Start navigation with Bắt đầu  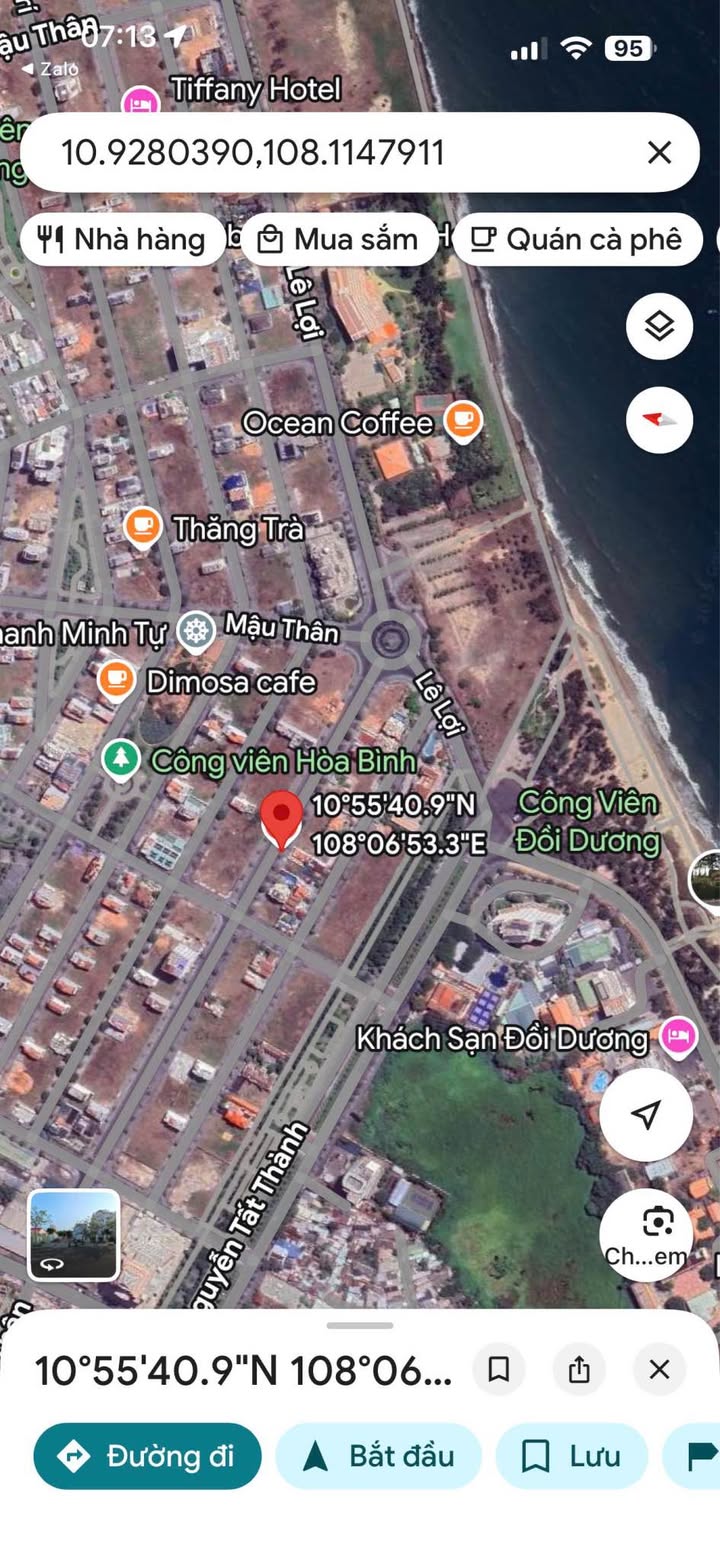pyautogui.click(x=378, y=1456)
